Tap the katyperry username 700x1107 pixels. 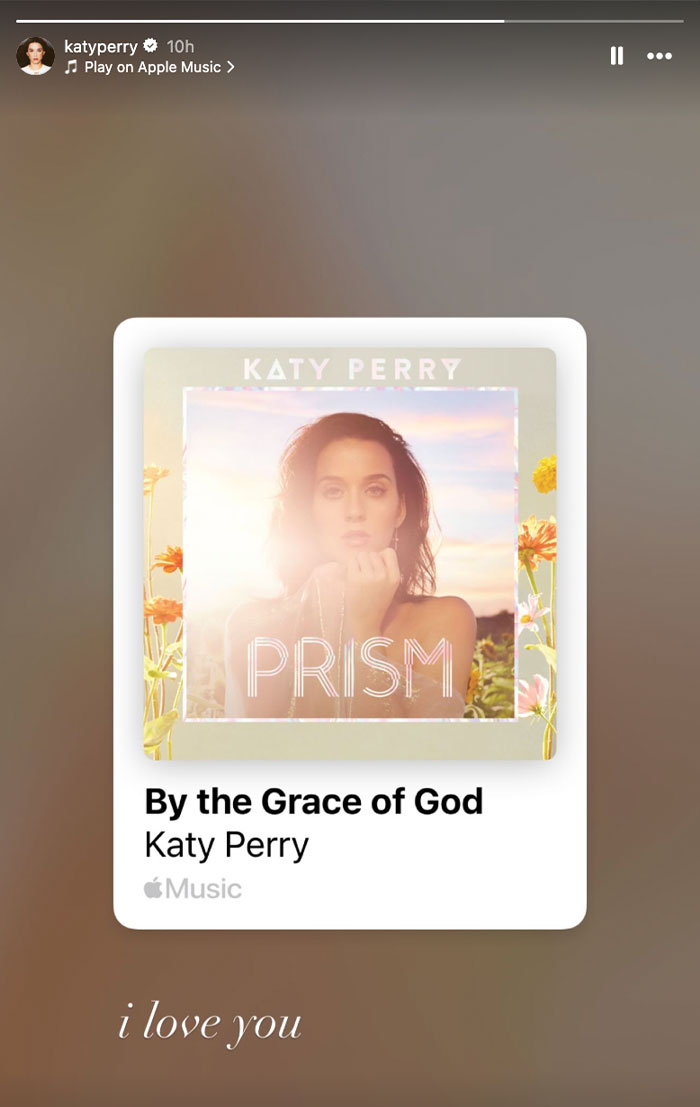[x=100, y=46]
